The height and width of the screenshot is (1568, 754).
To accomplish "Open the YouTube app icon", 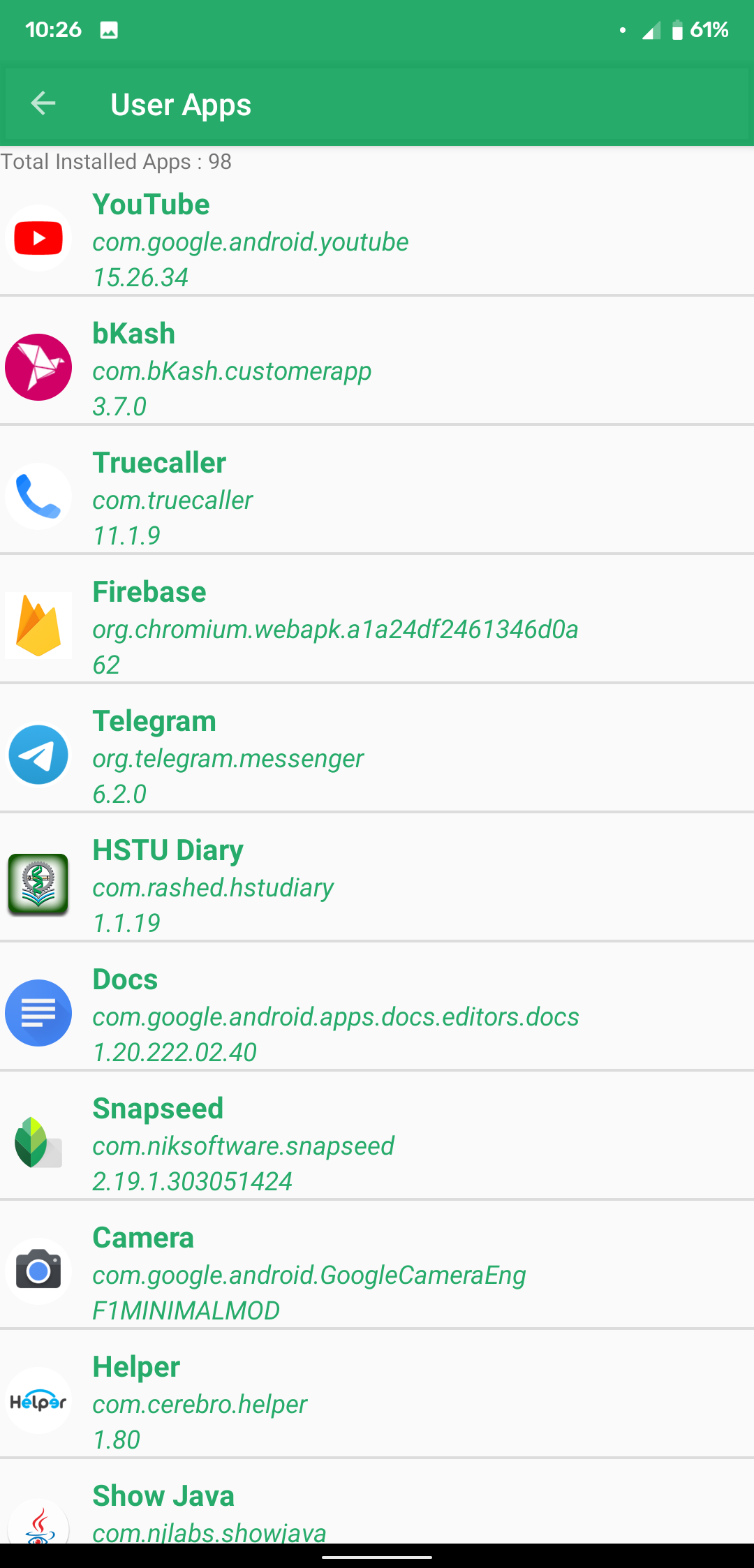I will tap(38, 238).
